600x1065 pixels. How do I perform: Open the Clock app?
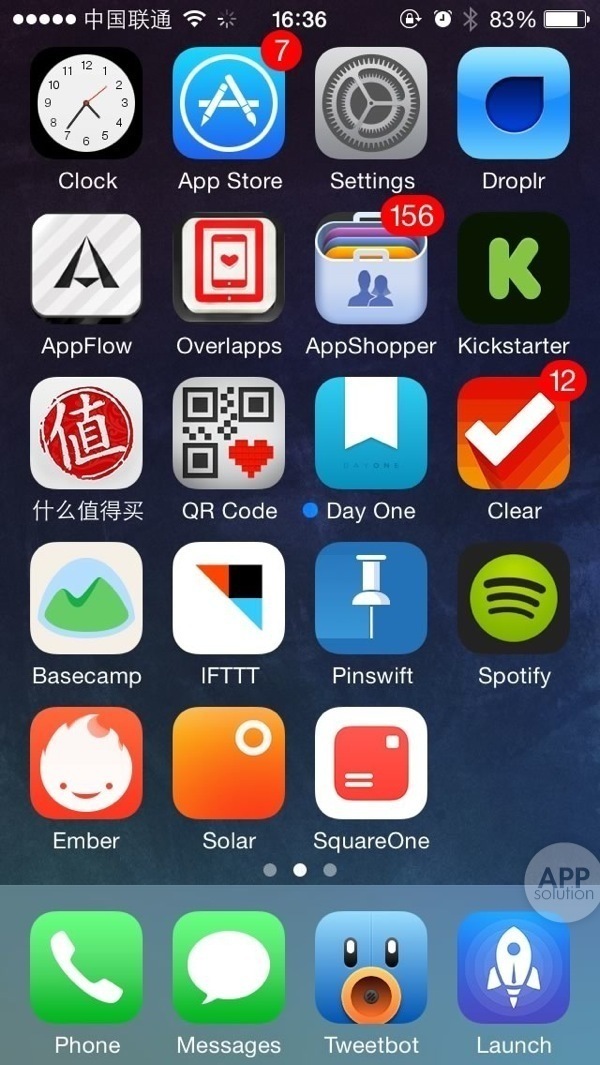pos(87,104)
